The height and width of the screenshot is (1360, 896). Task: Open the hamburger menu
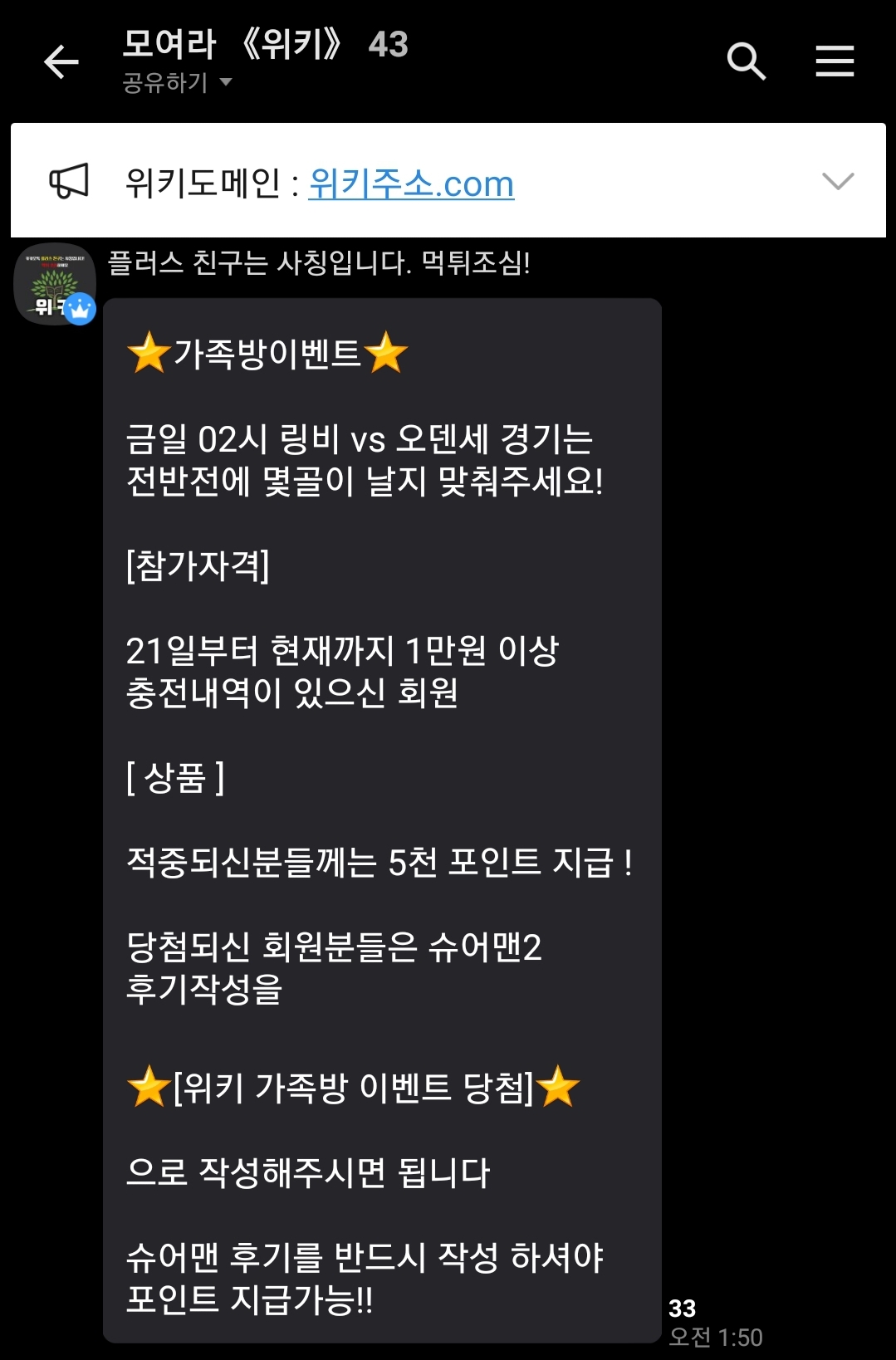[835, 61]
